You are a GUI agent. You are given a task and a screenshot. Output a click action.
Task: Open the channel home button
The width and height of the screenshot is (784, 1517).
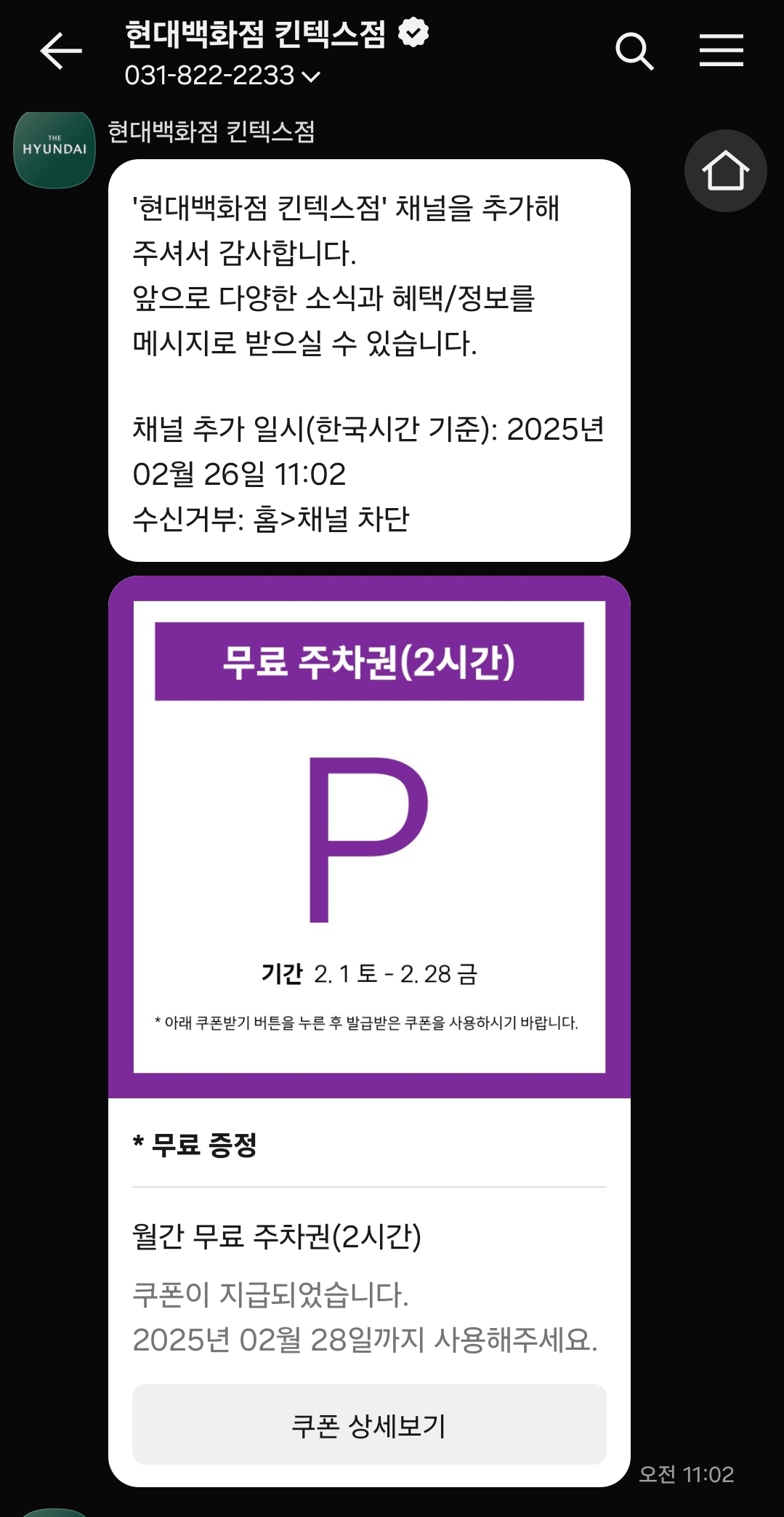[x=725, y=172]
